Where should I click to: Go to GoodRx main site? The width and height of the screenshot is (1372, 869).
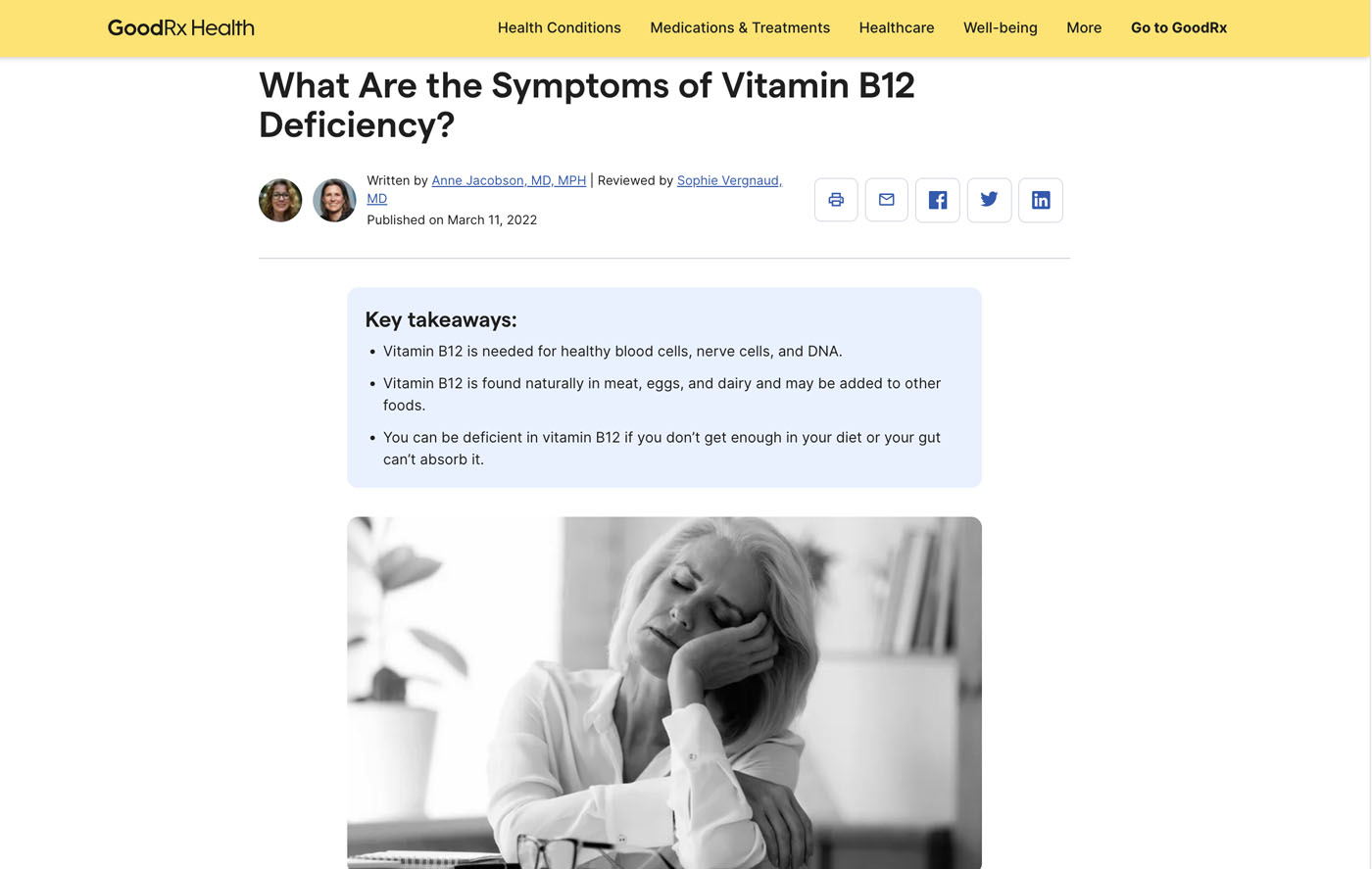(1178, 27)
